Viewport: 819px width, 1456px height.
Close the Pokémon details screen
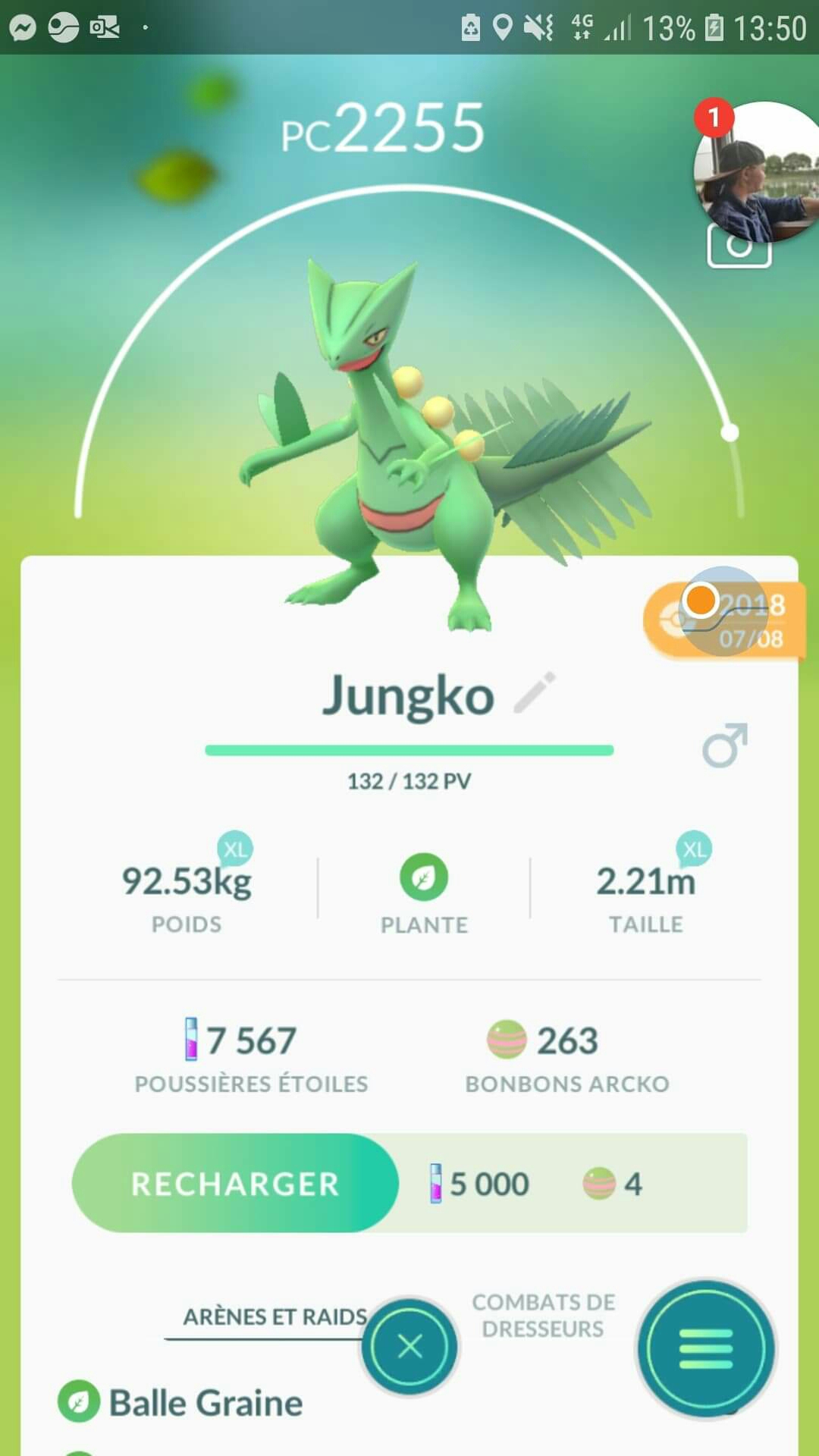click(x=409, y=1347)
